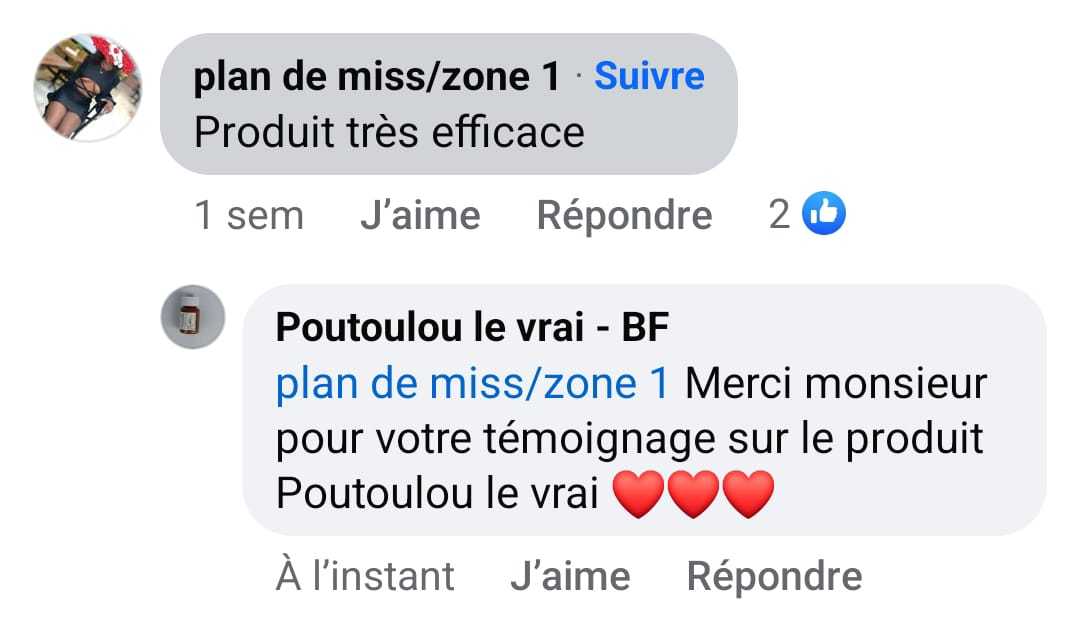
Task: Like Poutoulou le vrai's reply
Action: 569,576
